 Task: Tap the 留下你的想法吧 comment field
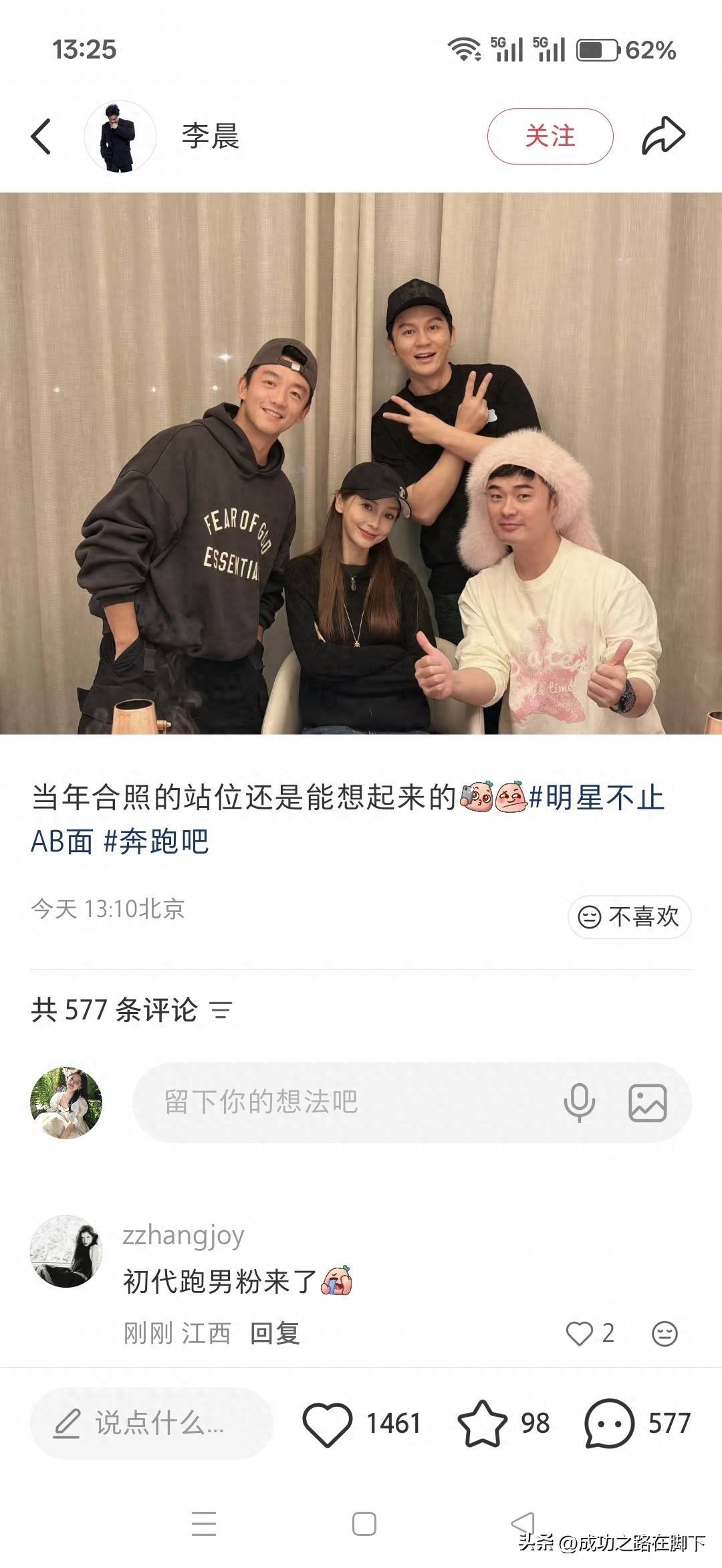(334, 1102)
